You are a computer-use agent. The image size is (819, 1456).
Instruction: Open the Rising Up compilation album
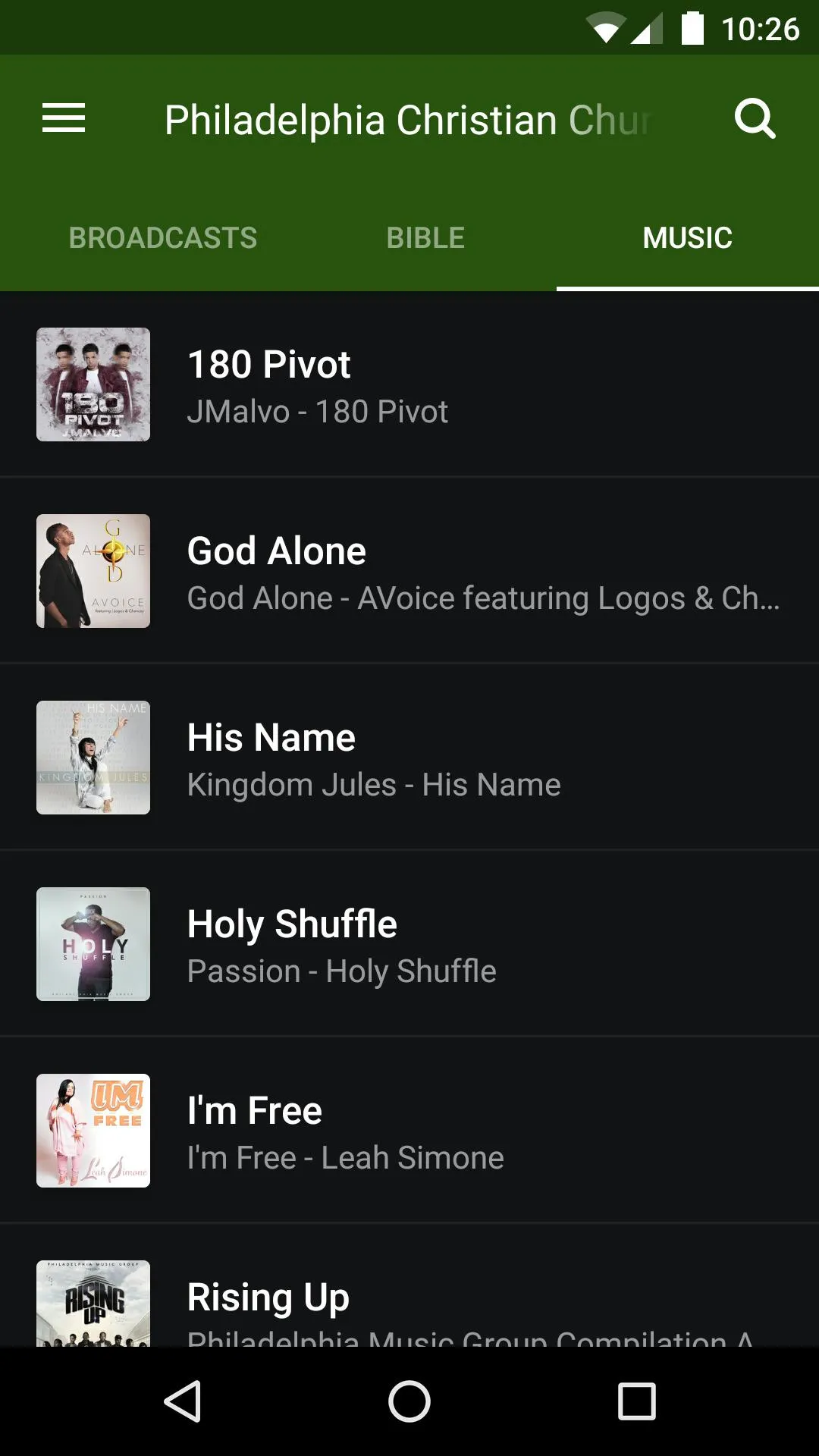point(409,1285)
